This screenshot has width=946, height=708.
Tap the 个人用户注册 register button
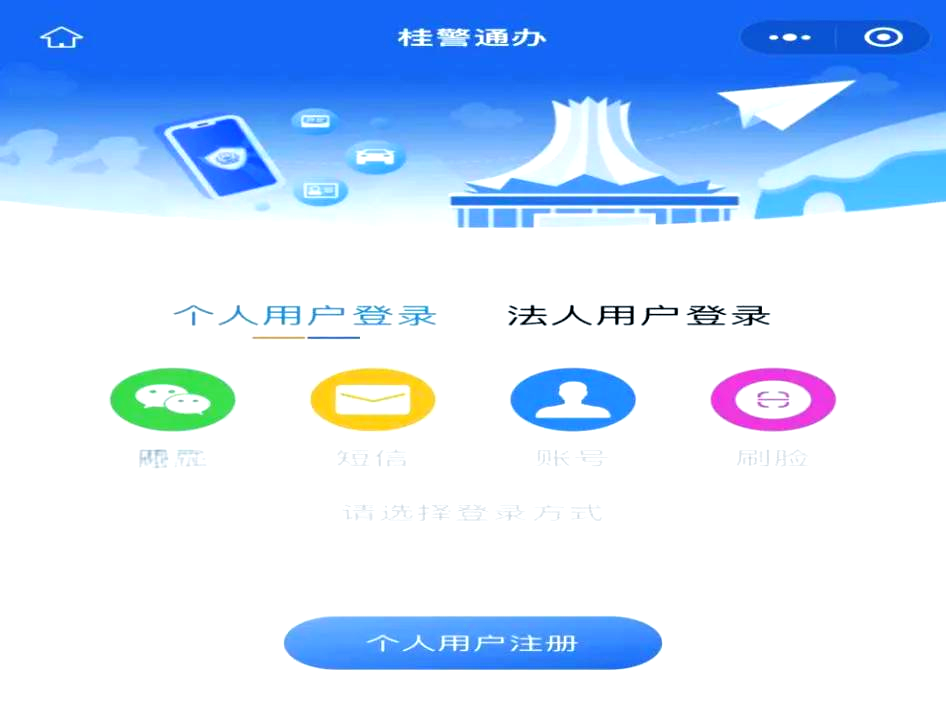[472, 642]
